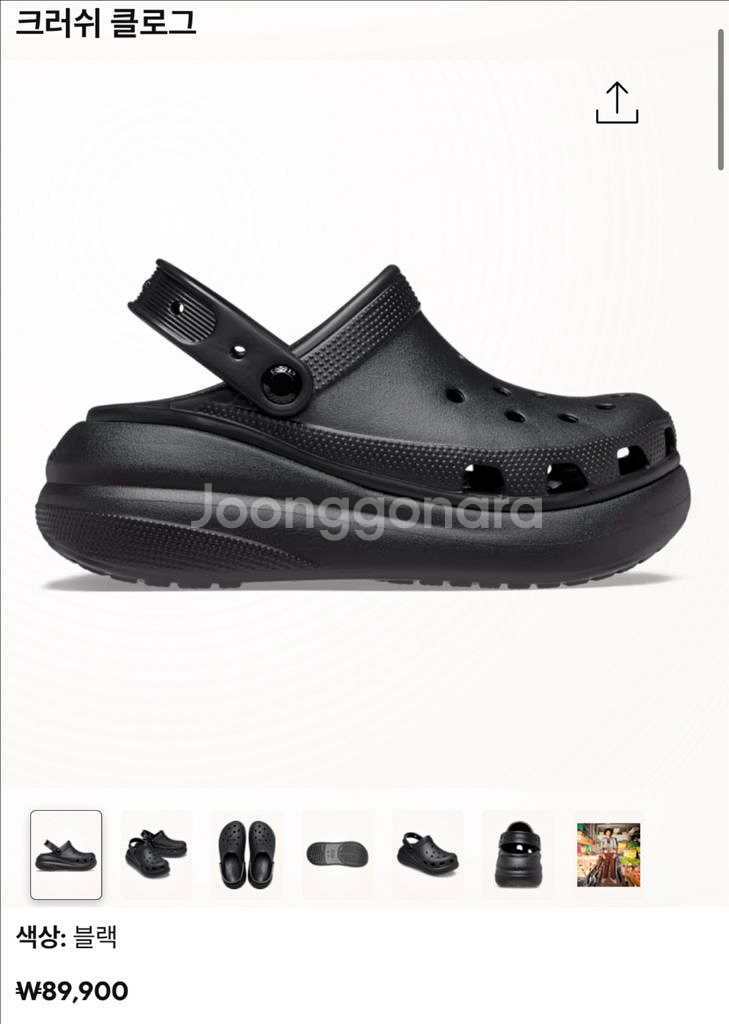Select the first side-view shoe thumbnail
The height and width of the screenshot is (1024, 729).
click(x=66, y=854)
